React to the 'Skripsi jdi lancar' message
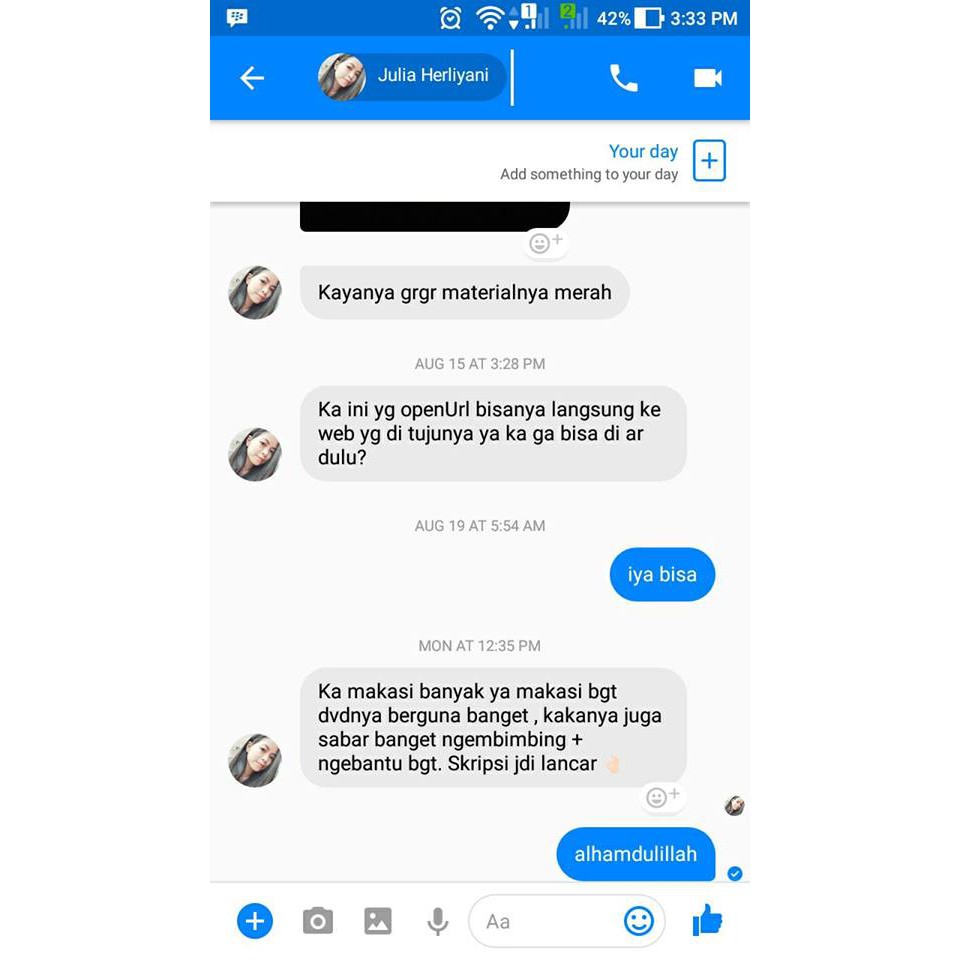The width and height of the screenshot is (960, 960). (662, 797)
